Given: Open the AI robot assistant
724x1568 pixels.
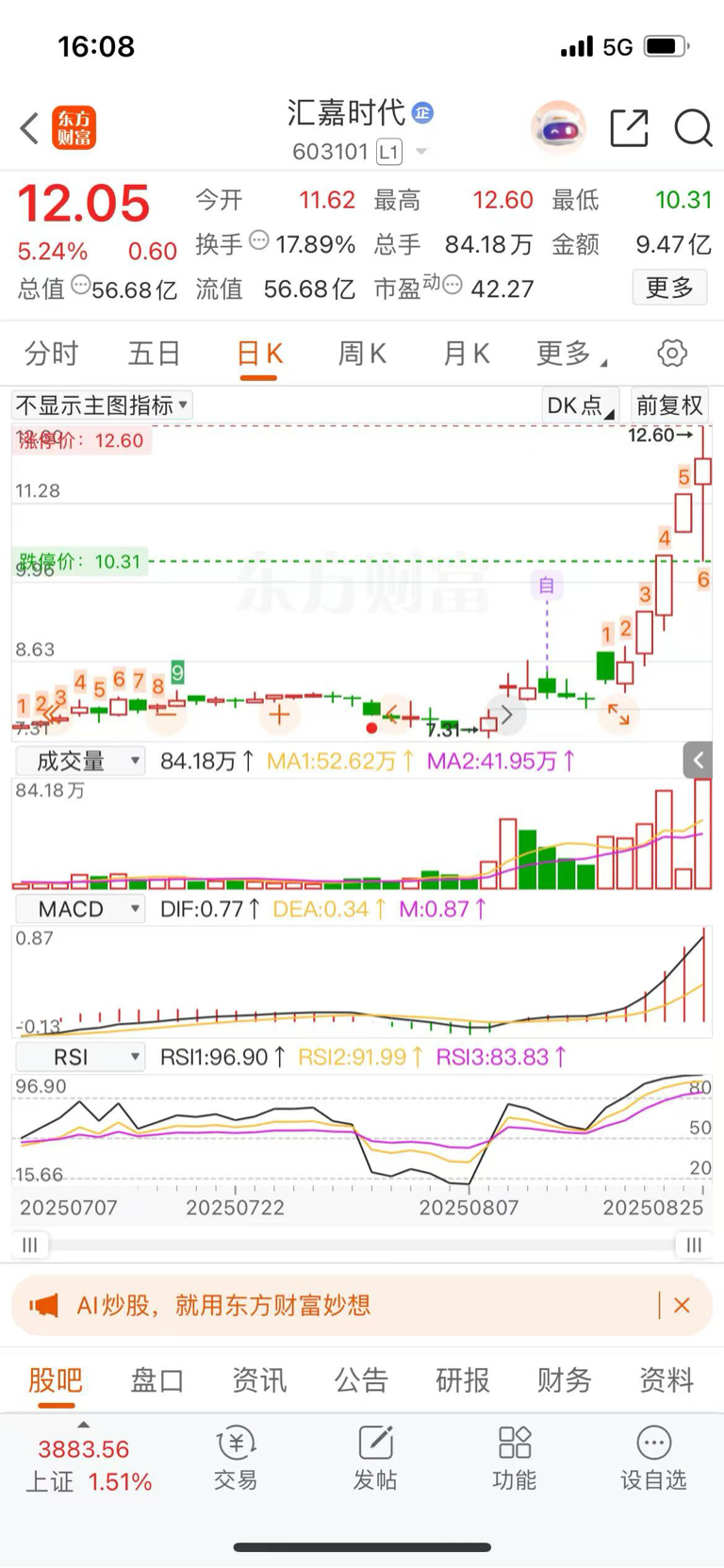Looking at the screenshot, I should coord(558,127).
